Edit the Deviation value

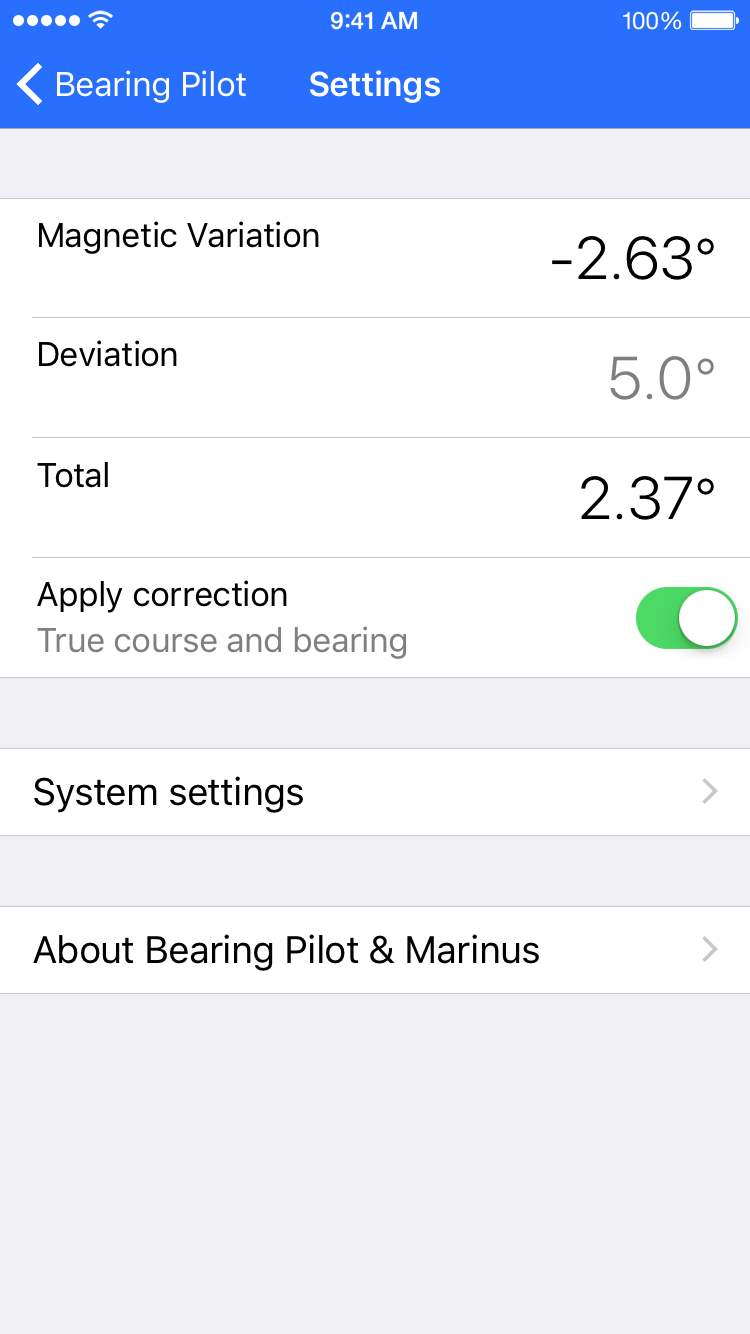click(660, 379)
